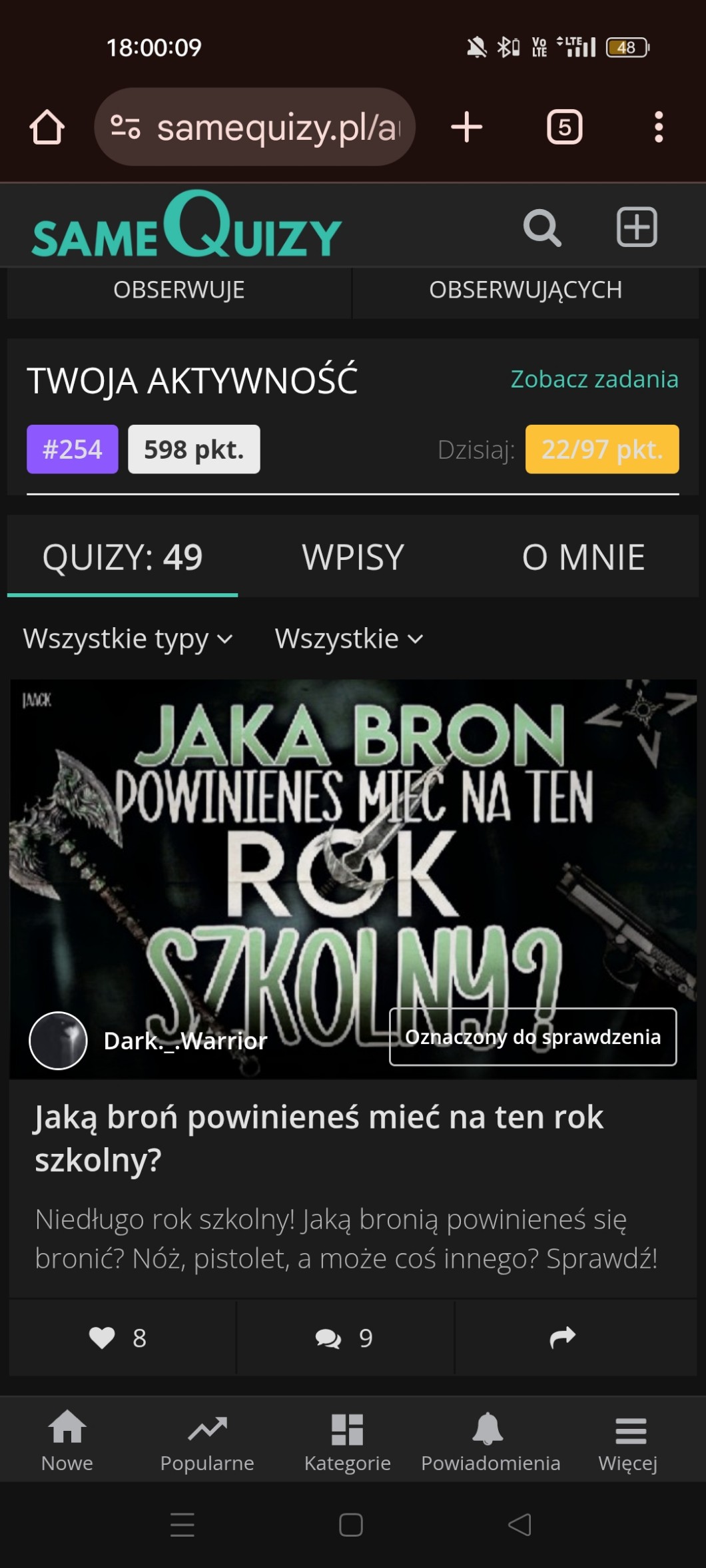The image size is (706, 1568).
Task: Switch to the O MNIE tab
Action: tap(583, 557)
